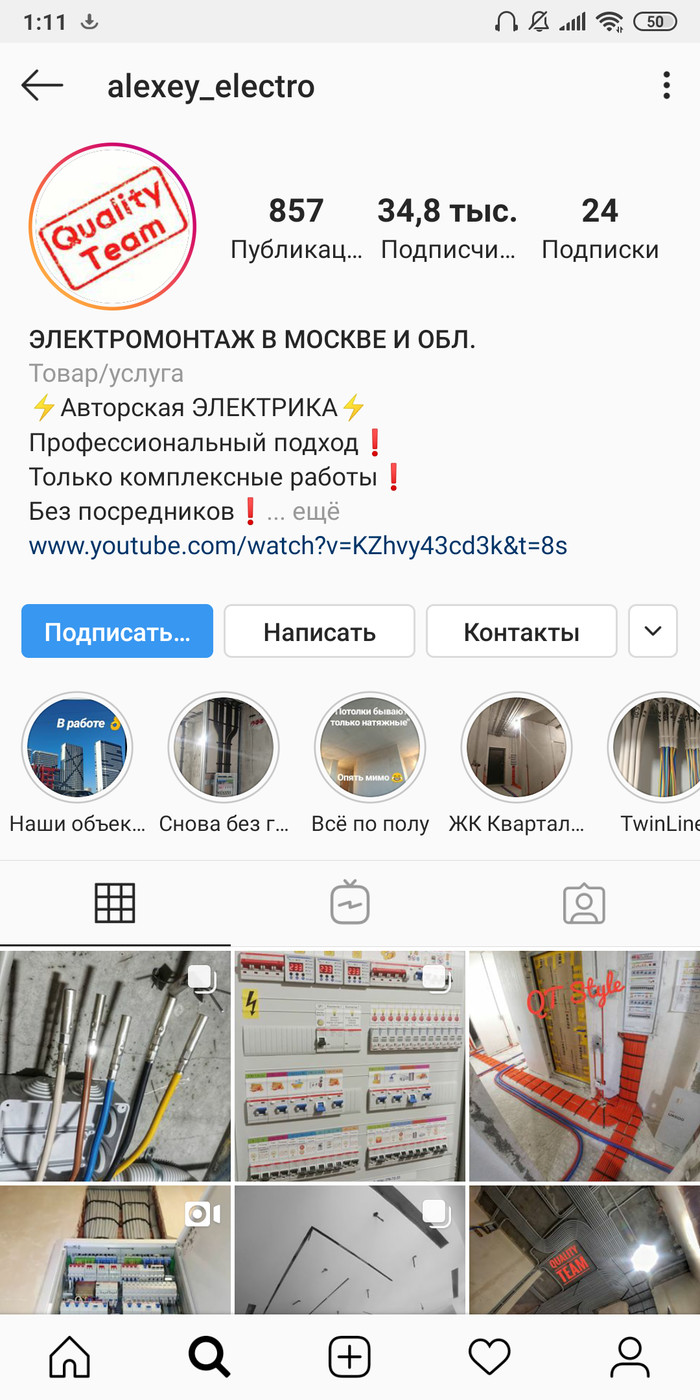
Task: Tap the Написать message button
Action: [x=319, y=631]
